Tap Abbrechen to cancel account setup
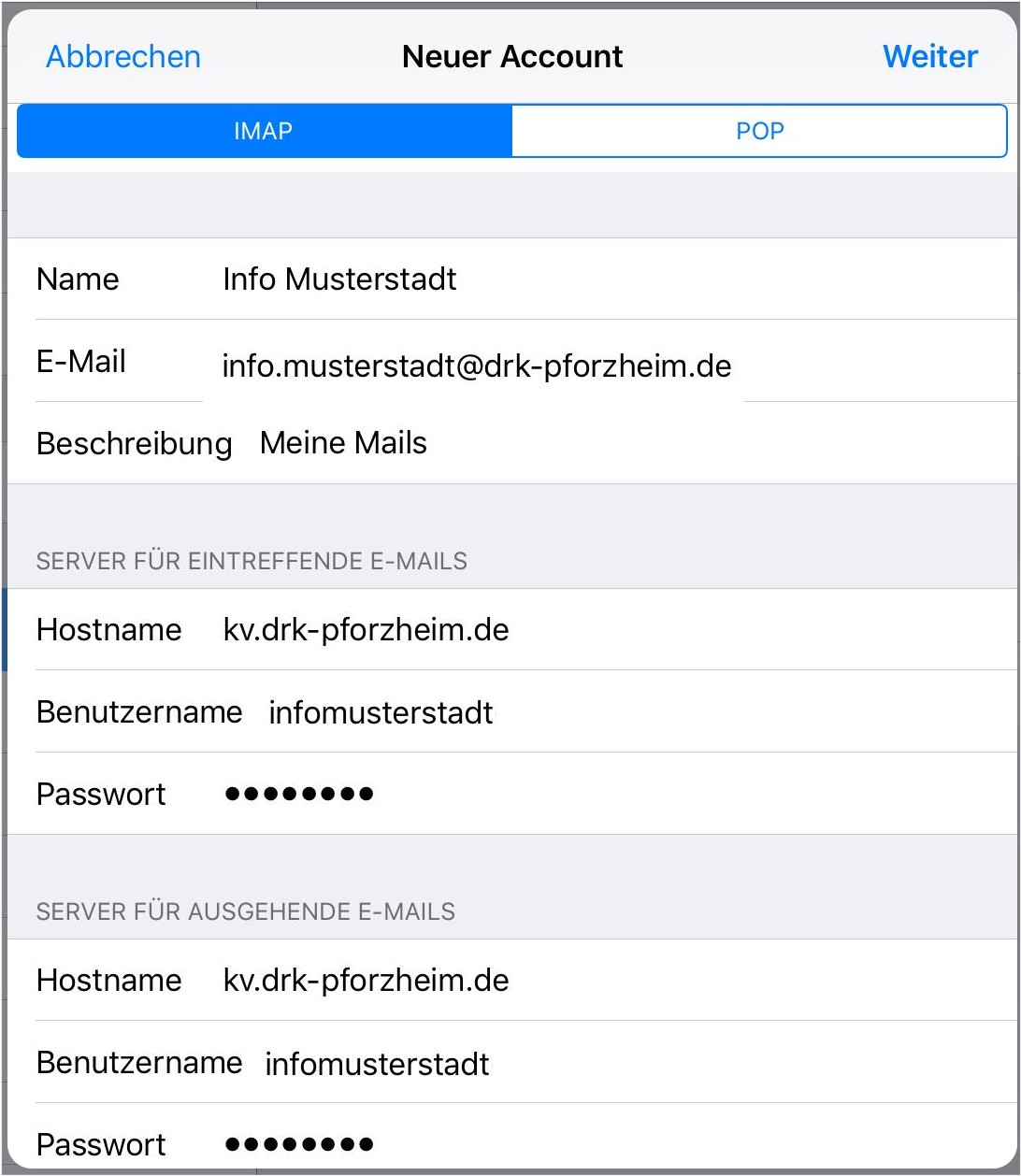The image size is (1021, 1176). click(123, 57)
